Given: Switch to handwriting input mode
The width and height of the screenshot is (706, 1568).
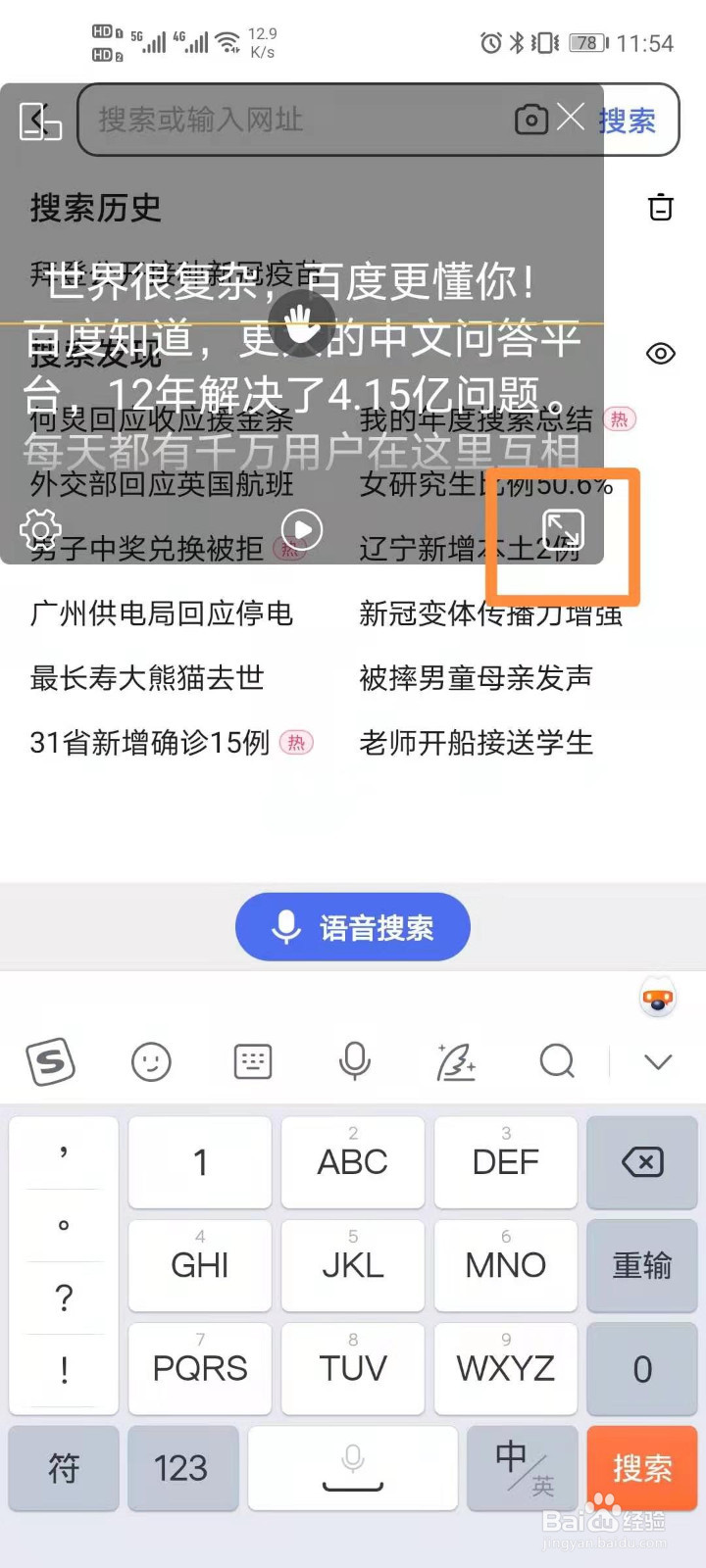Looking at the screenshot, I should [x=455, y=1061].
